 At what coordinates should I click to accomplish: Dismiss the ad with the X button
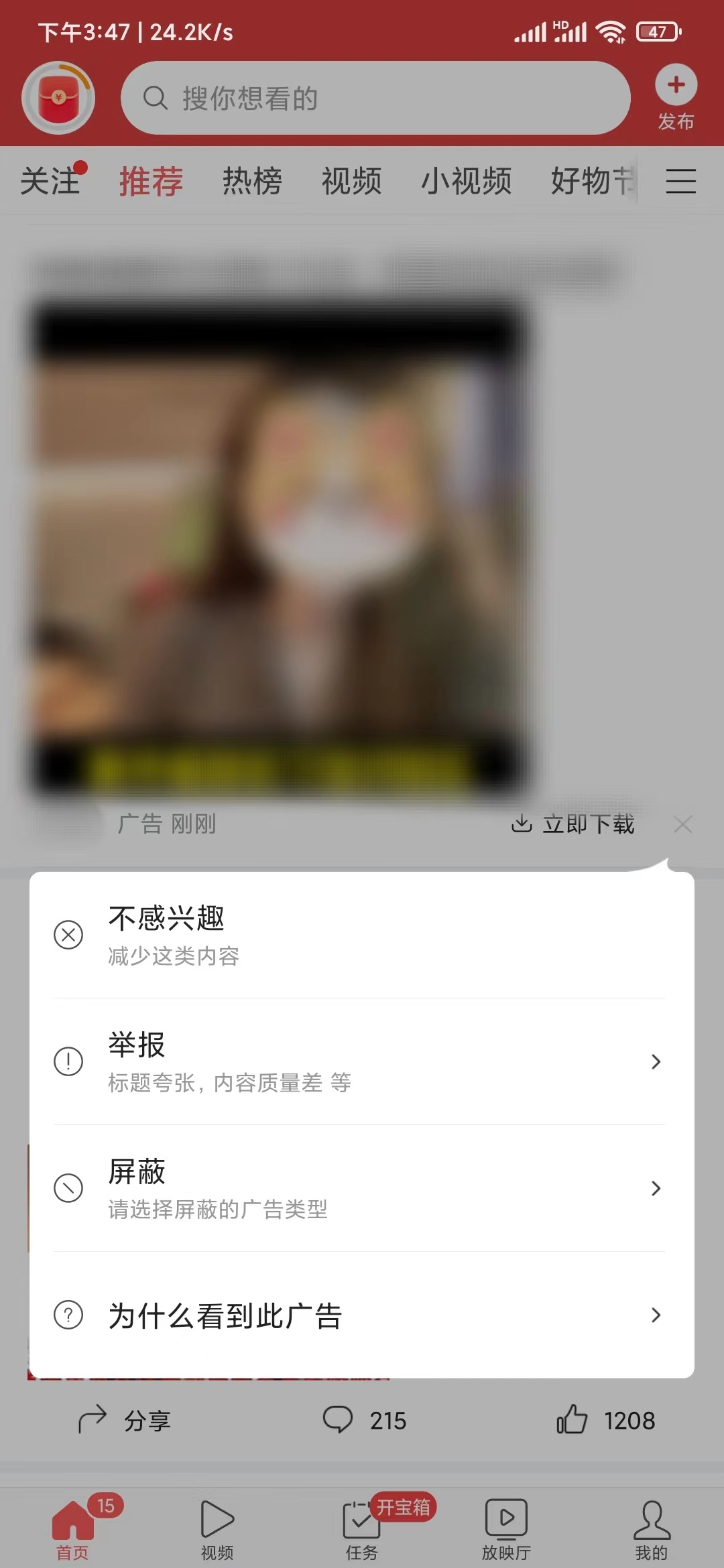coord(683,825)
